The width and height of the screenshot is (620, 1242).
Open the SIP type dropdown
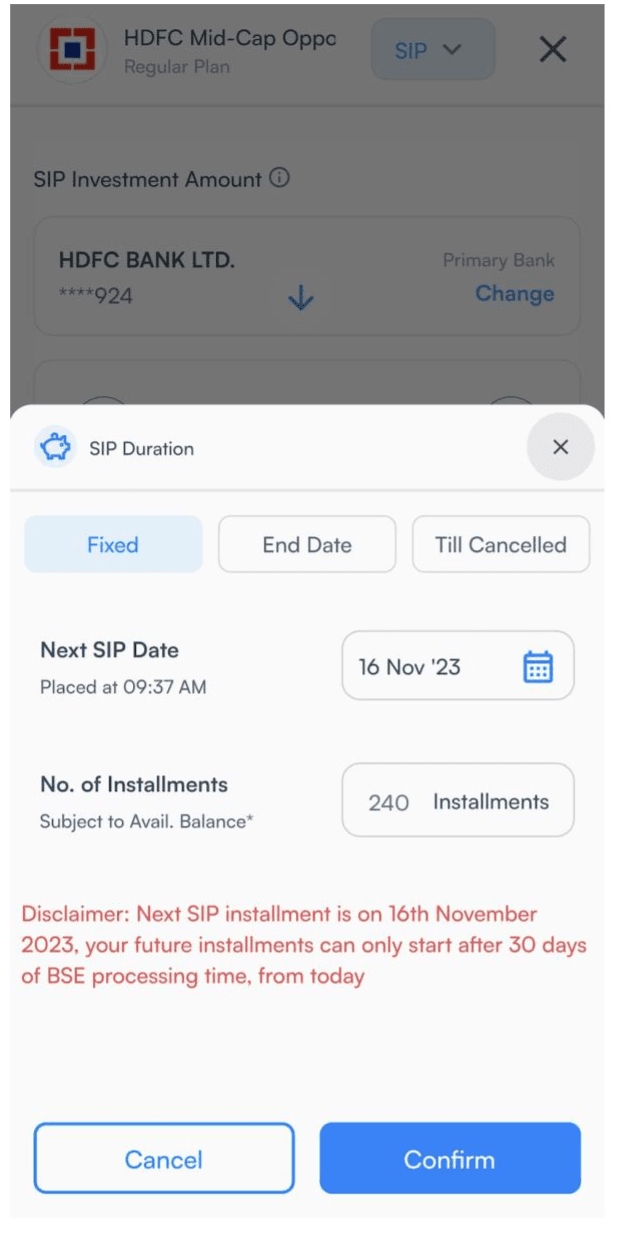click(432, 50)
